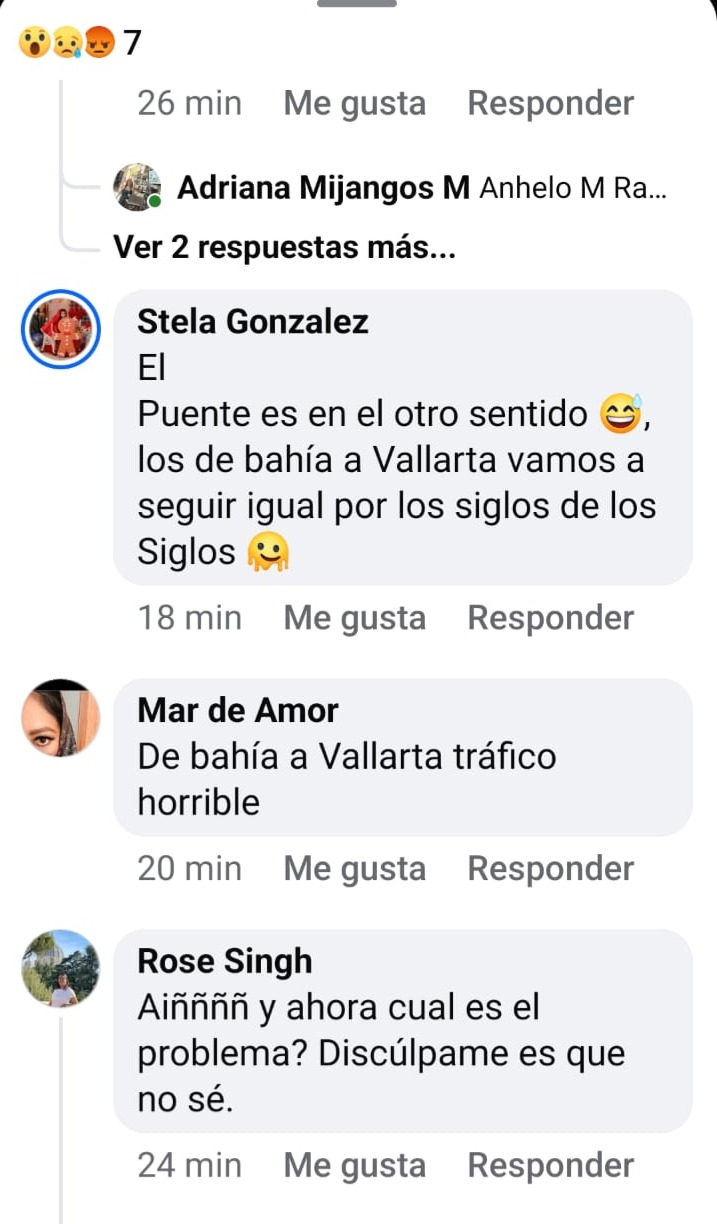
Task: View Rose Singh's profile picture
Action: [61, 968]
